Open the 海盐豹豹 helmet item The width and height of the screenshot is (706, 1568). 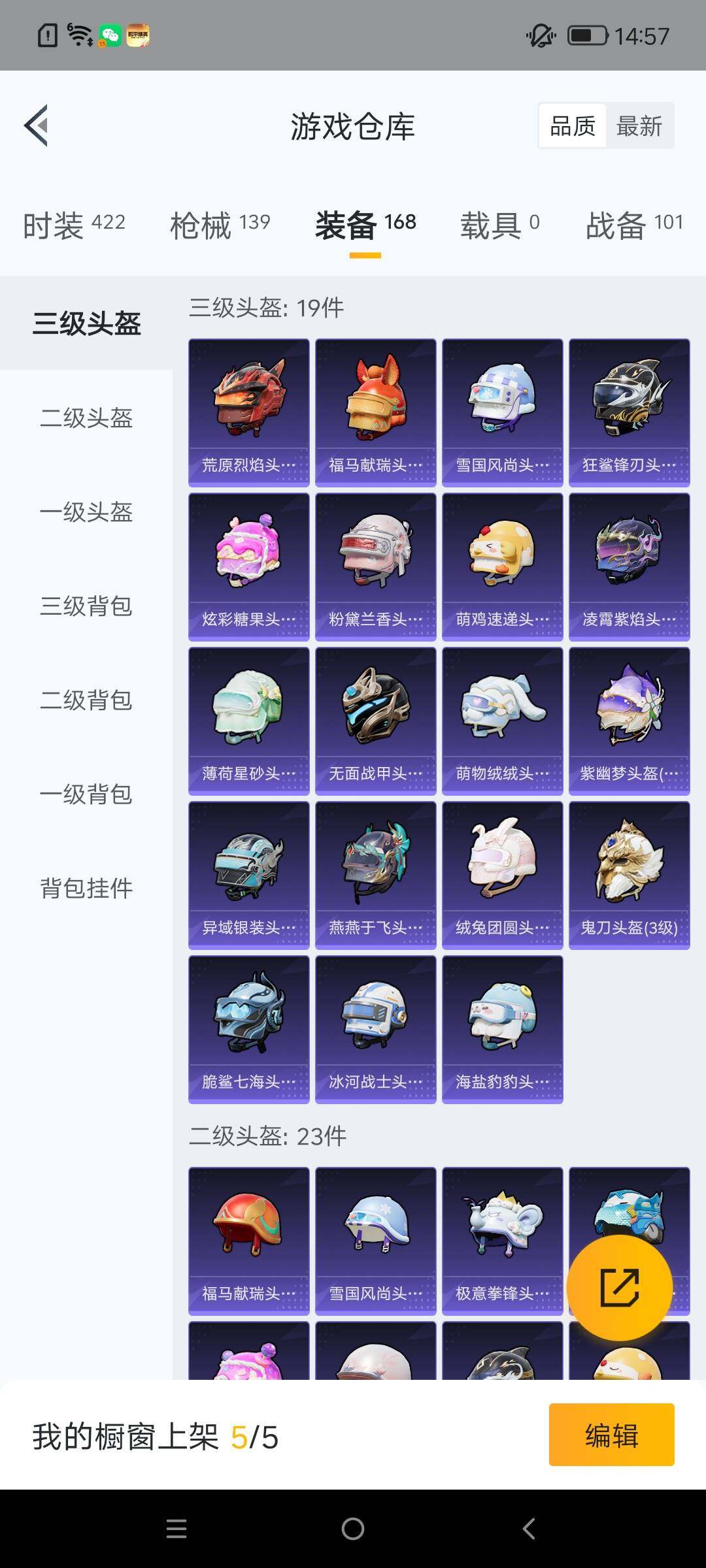[x=502, y=1029]
